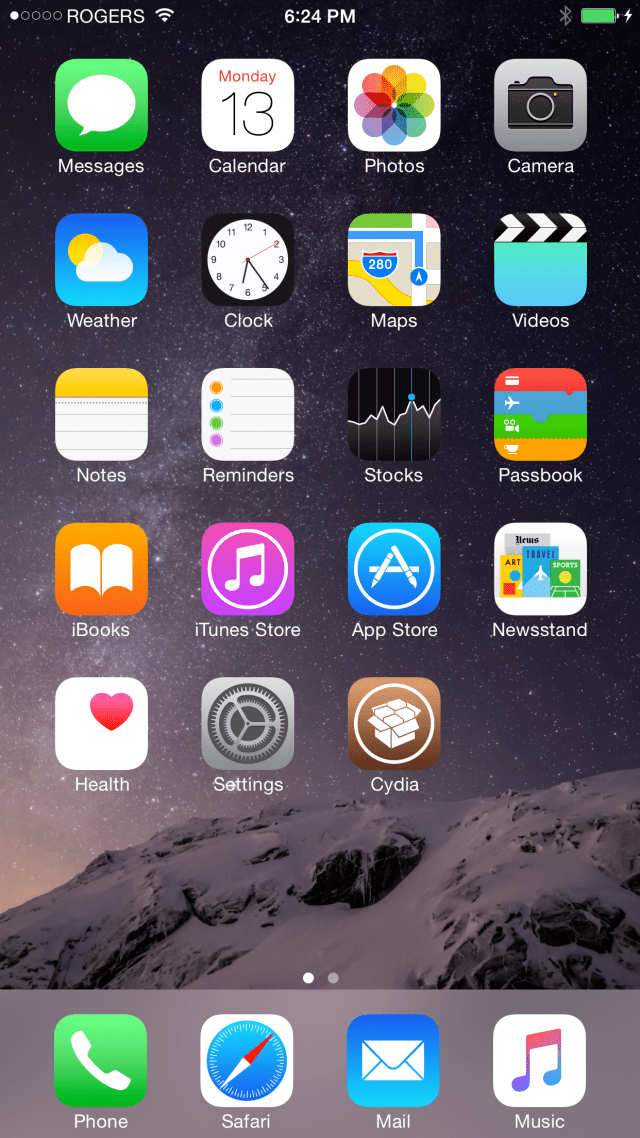The height and width of the screenshot is (1138, 640).
Task: Open the Settings app
Action: 248,723
